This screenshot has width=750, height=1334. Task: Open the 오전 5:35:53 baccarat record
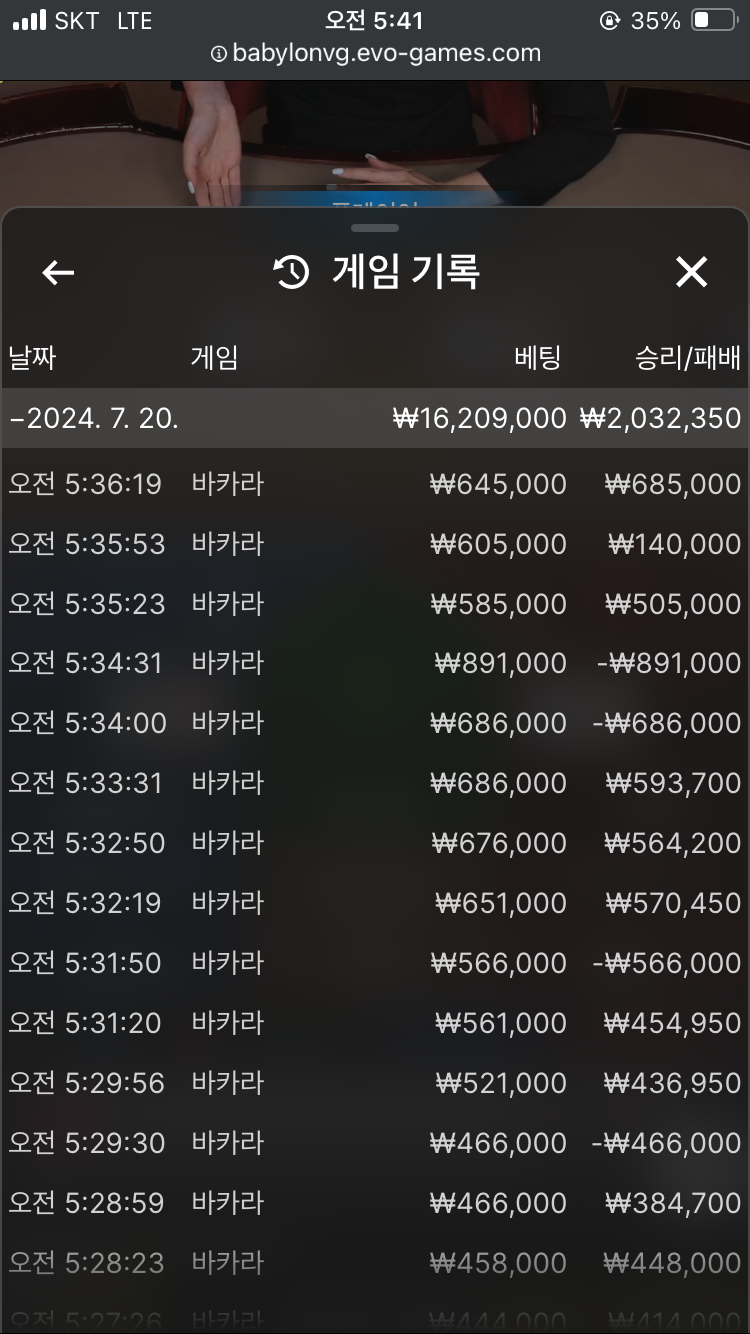[374, 544]
